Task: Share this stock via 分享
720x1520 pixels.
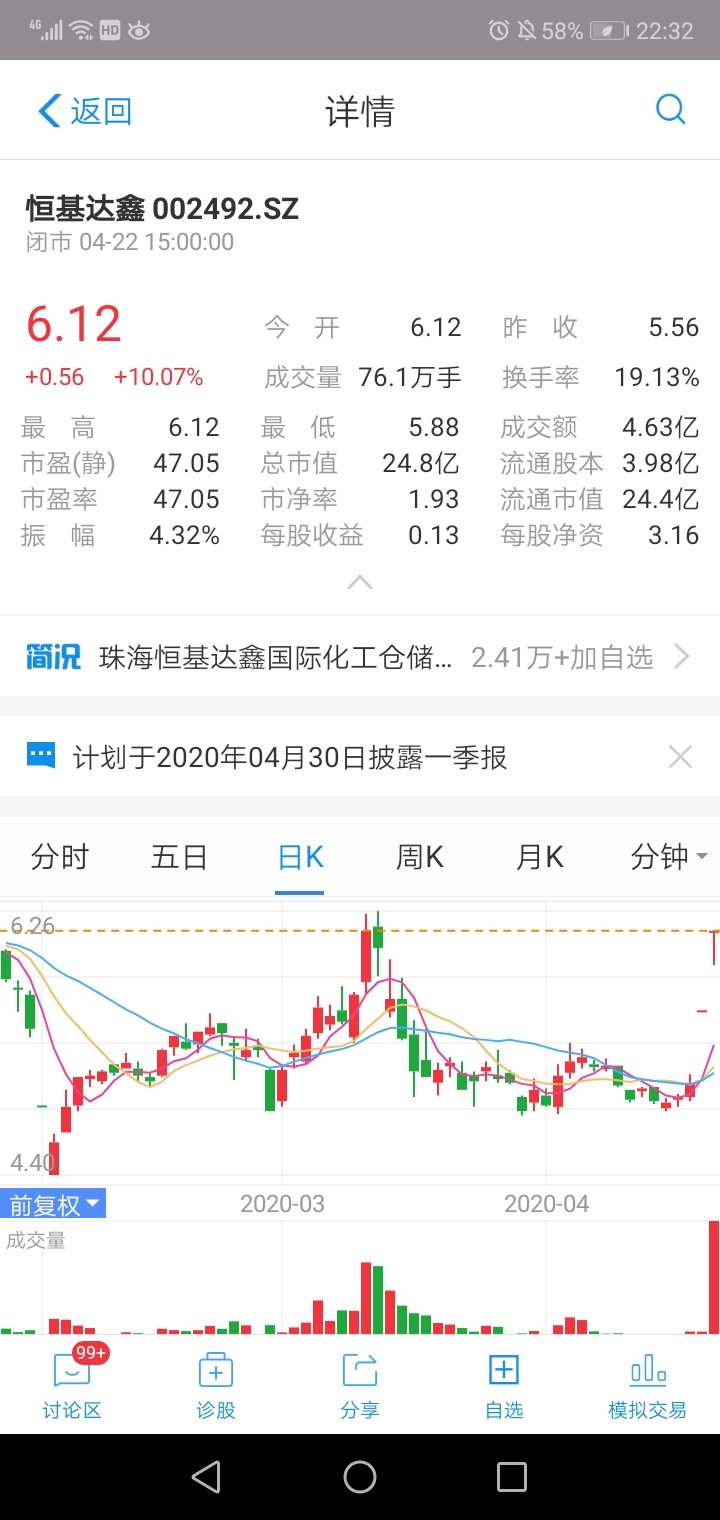Action: tap(360, 1385)
